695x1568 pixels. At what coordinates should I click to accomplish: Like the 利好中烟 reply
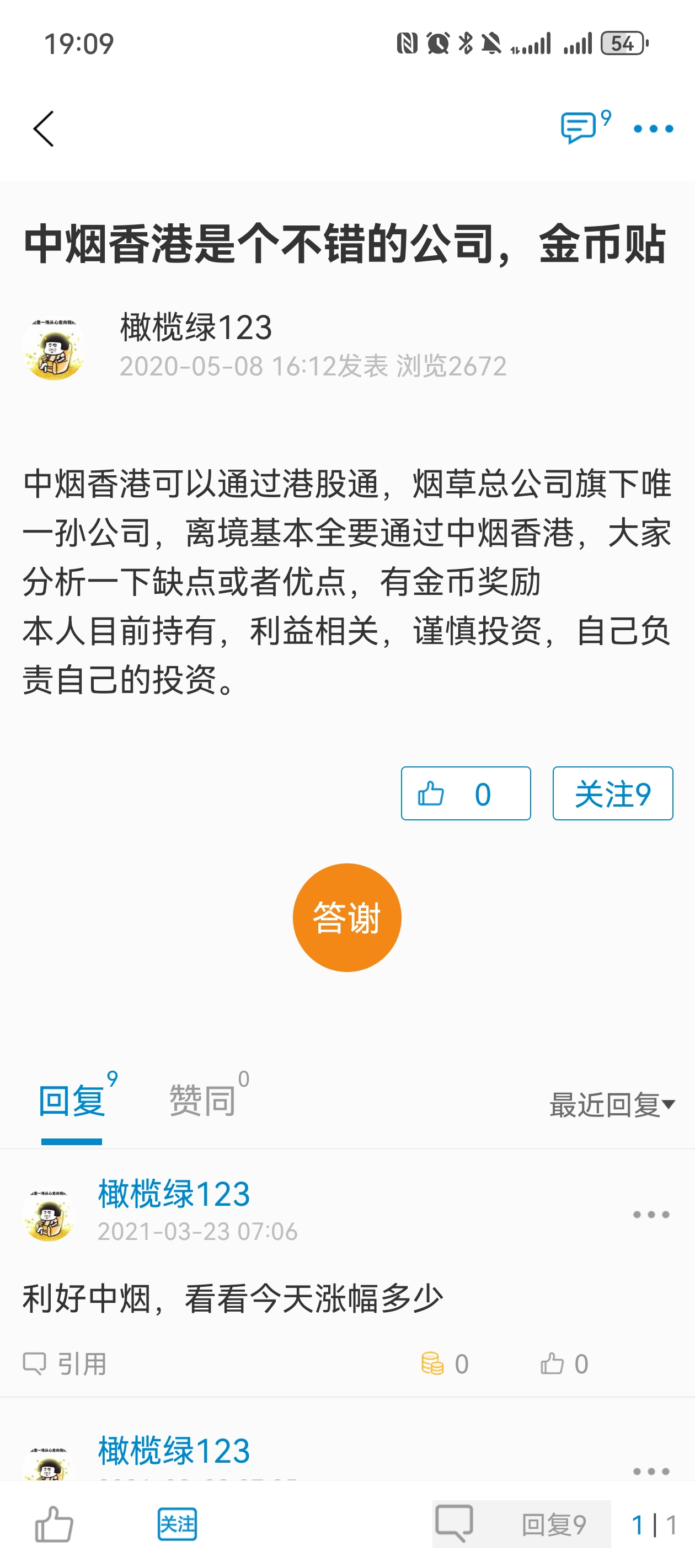[563, 1363]
